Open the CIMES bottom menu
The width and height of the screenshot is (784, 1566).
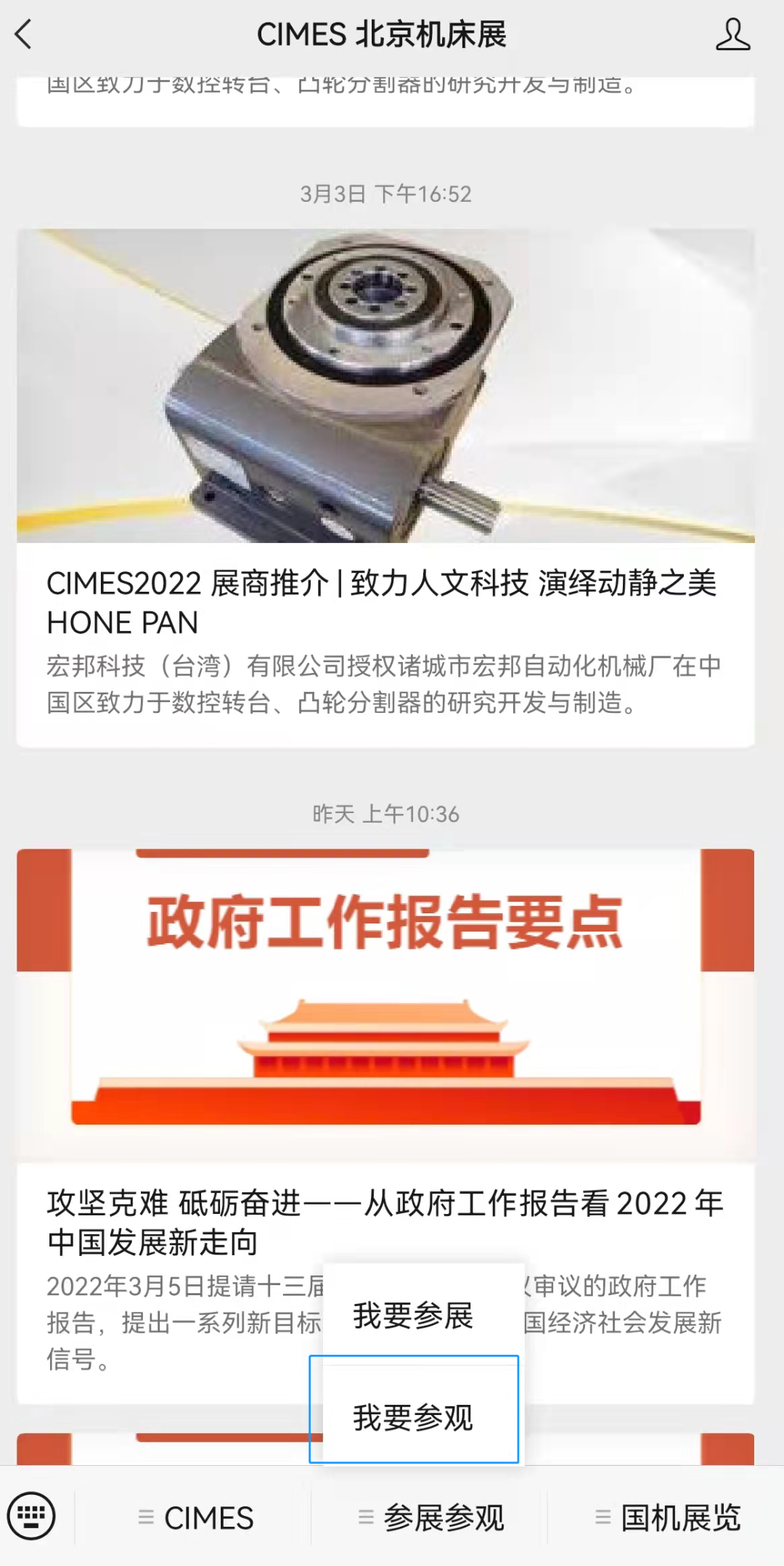click(x=196, y=1517)
